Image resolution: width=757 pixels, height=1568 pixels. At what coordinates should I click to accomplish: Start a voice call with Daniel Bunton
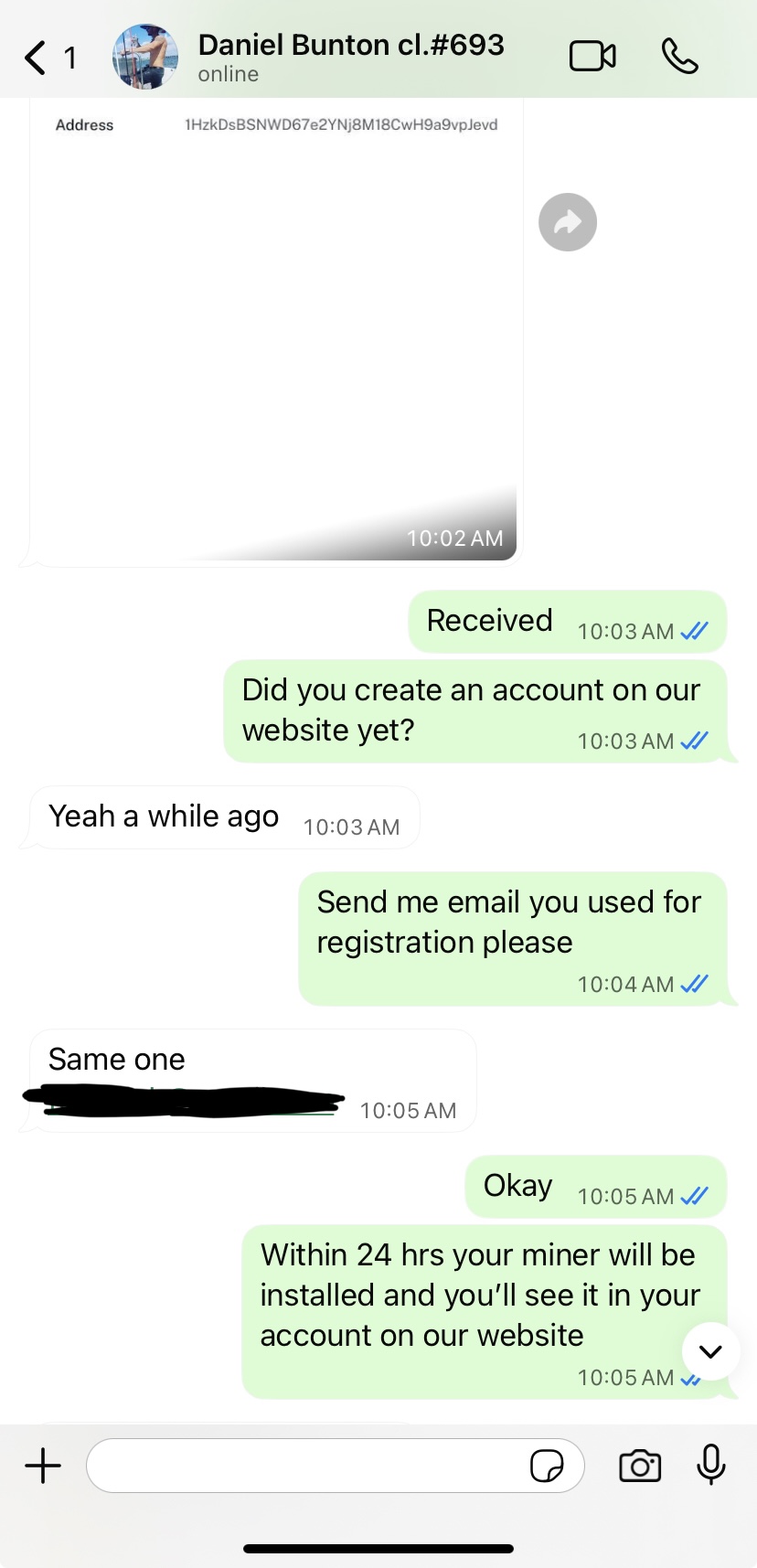click(679, 57)
